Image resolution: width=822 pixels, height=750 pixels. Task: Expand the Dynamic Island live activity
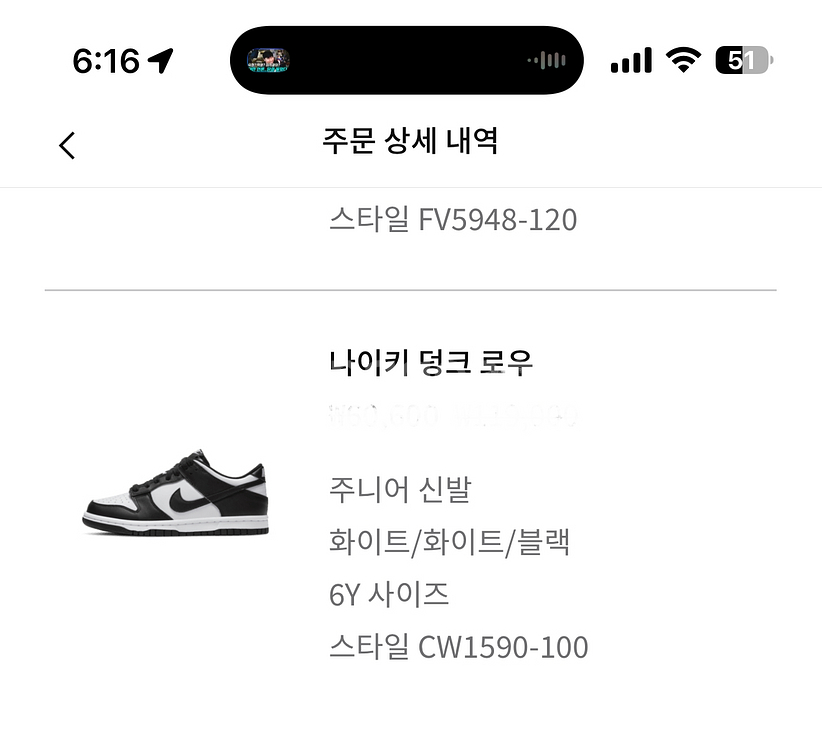pyautogui.click(x=406, y=61)
